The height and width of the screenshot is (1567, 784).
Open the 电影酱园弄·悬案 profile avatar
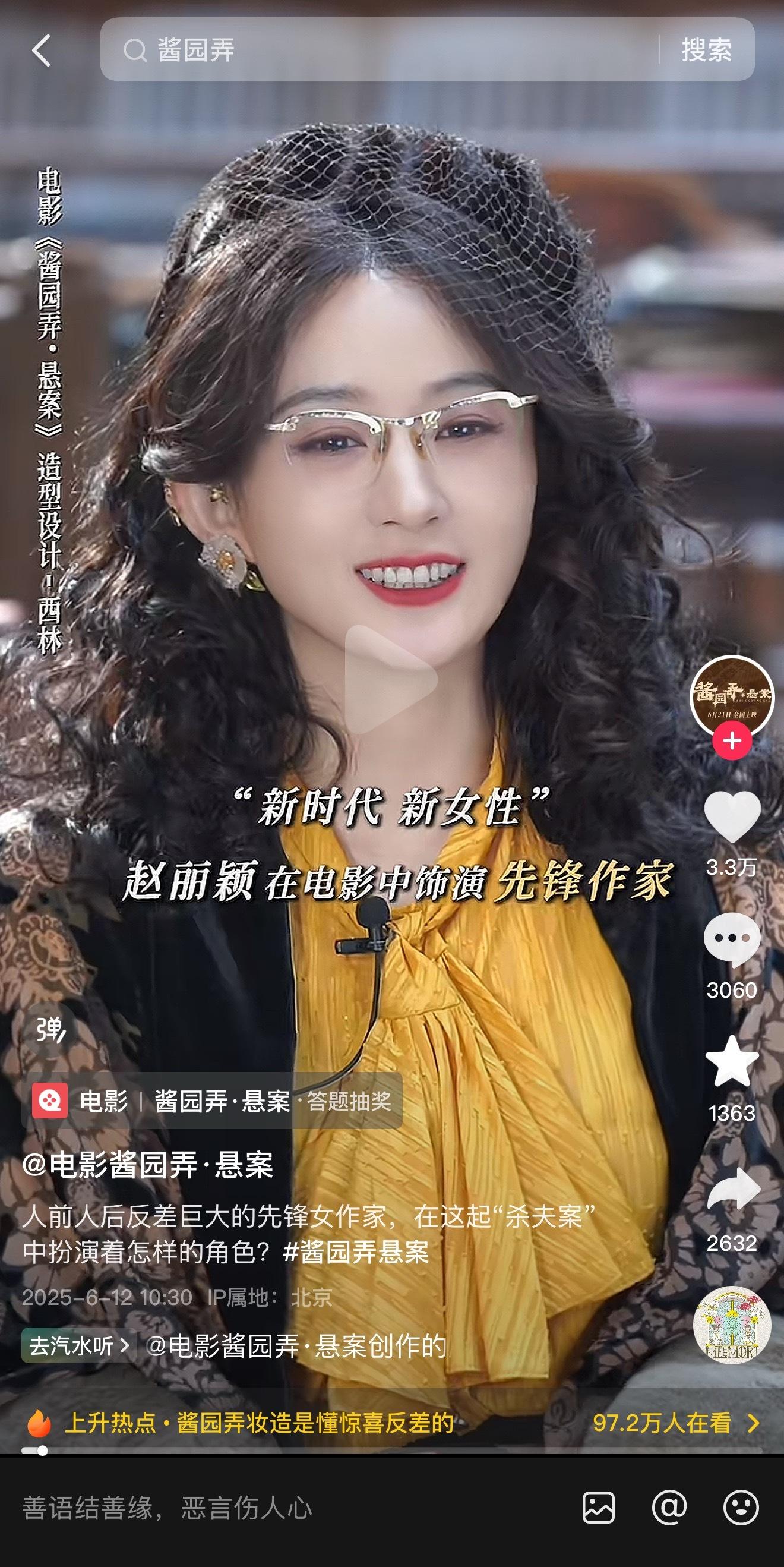(732, 694)
